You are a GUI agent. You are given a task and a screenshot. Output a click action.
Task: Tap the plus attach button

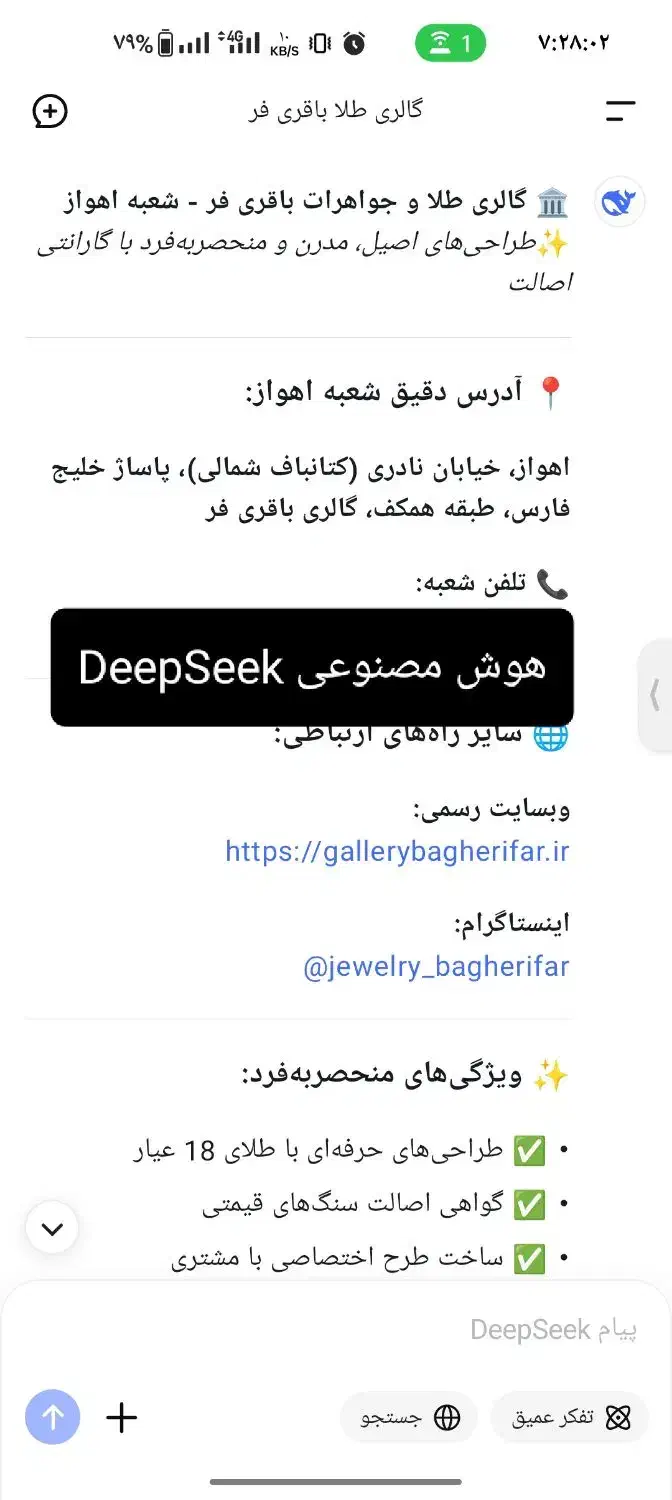click(121, 1417)
